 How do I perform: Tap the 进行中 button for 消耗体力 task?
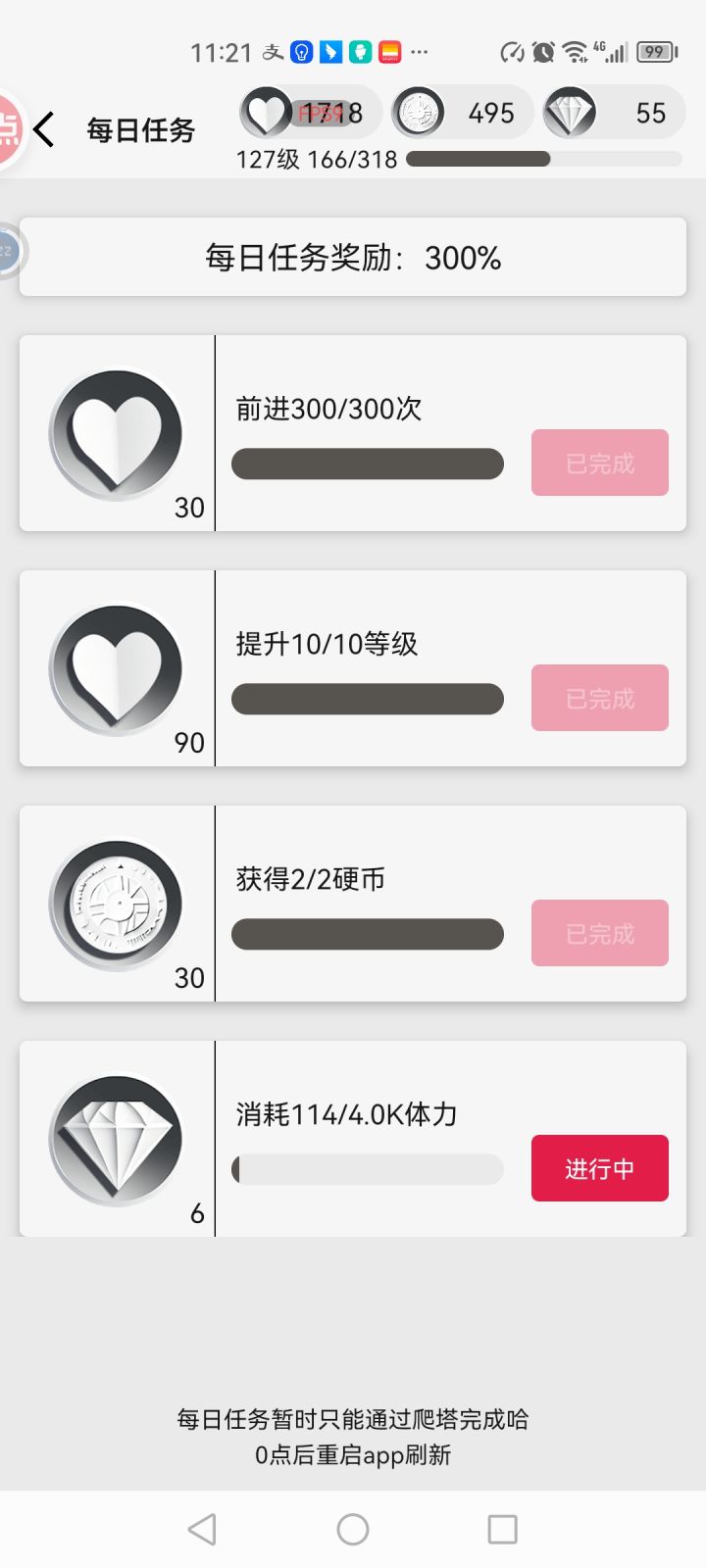[600, 1168]
